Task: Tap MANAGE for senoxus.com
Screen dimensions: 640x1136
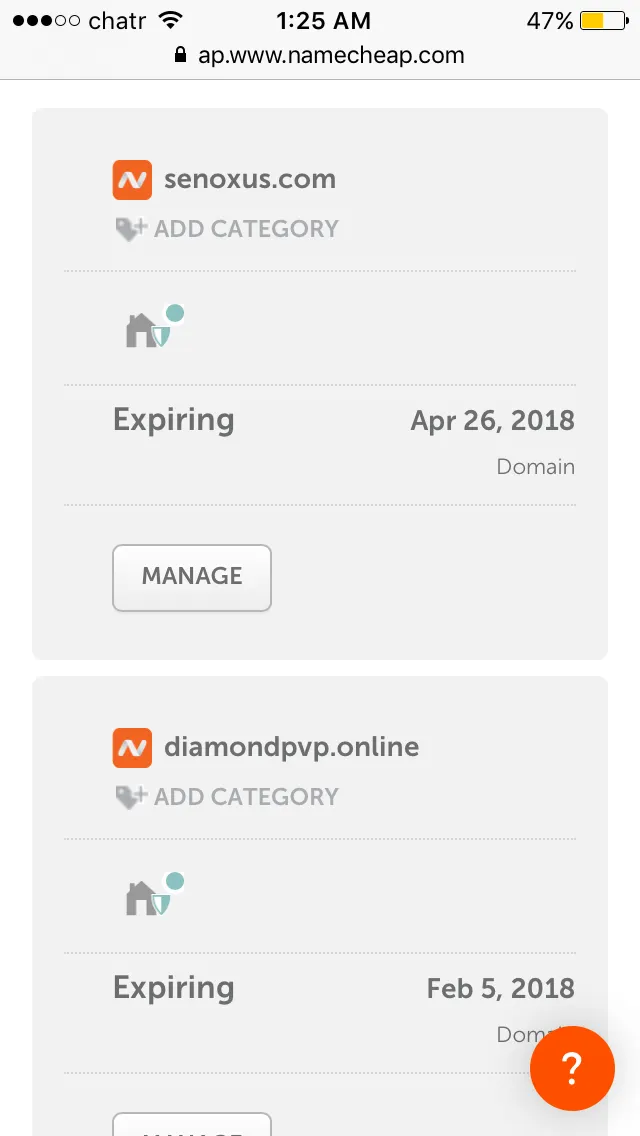Action: [191, 577]
